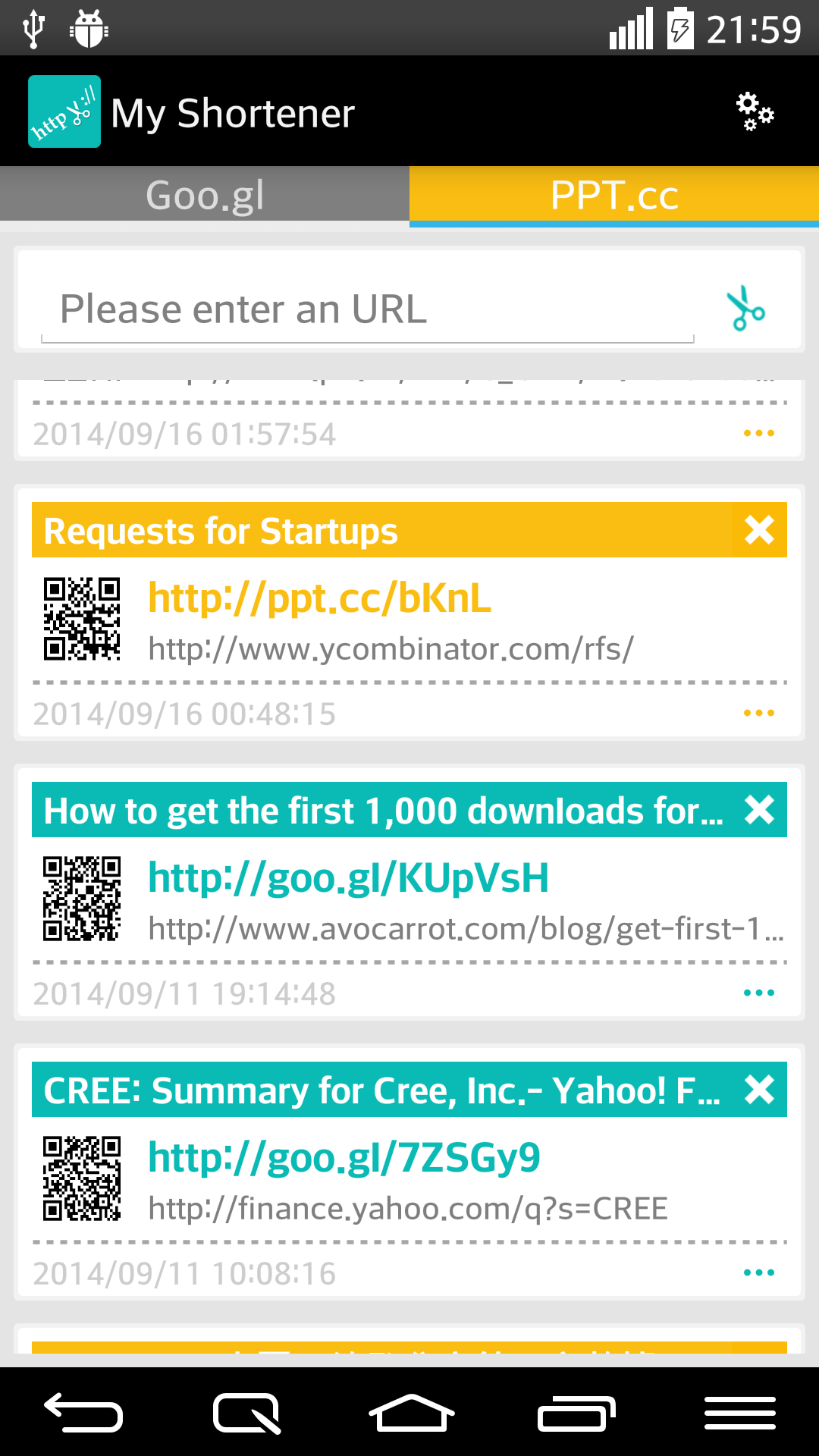Delete the CREE Summary entry
Screen dimensions: 819x1456
[x=759, y=1090]
